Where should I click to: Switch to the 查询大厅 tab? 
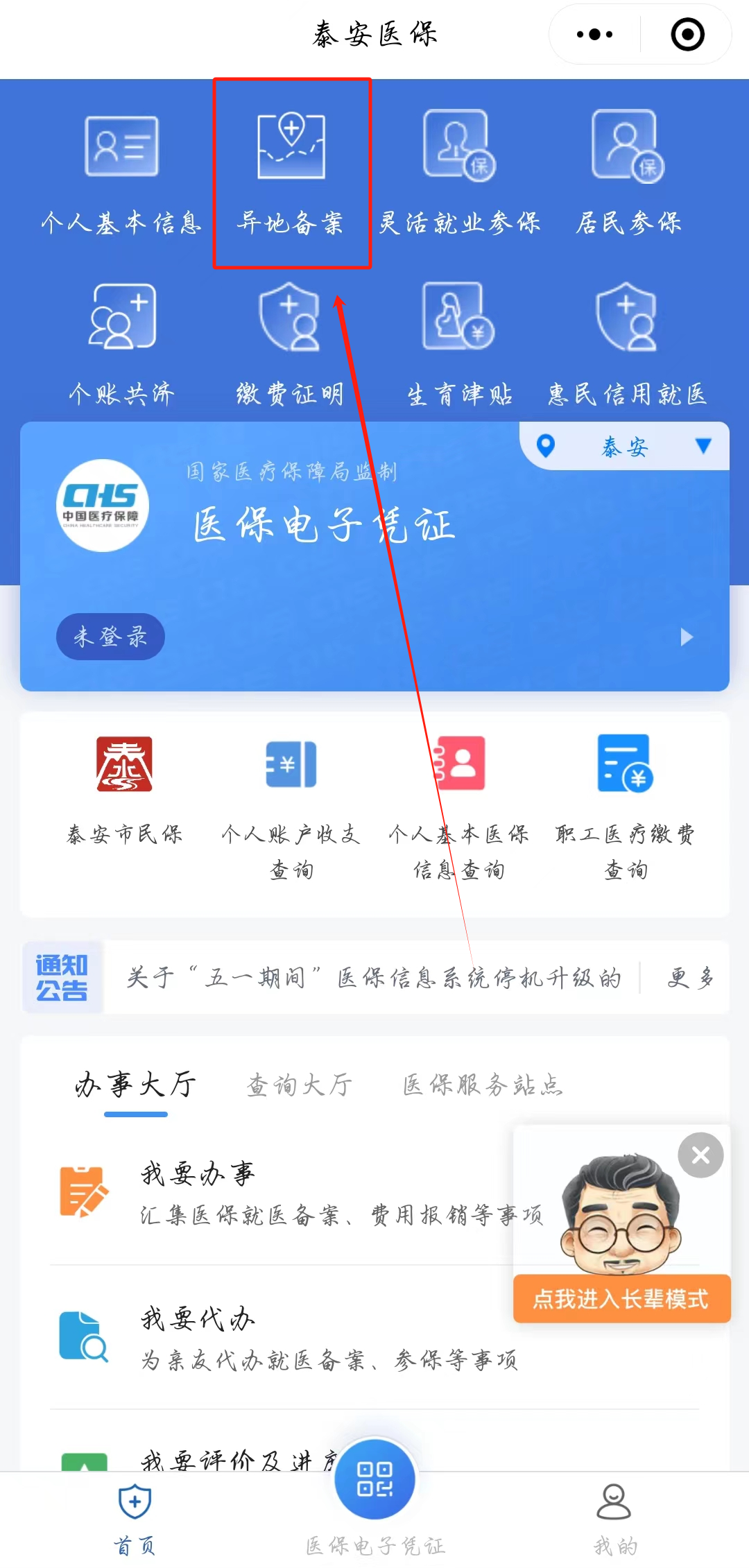300,1085
